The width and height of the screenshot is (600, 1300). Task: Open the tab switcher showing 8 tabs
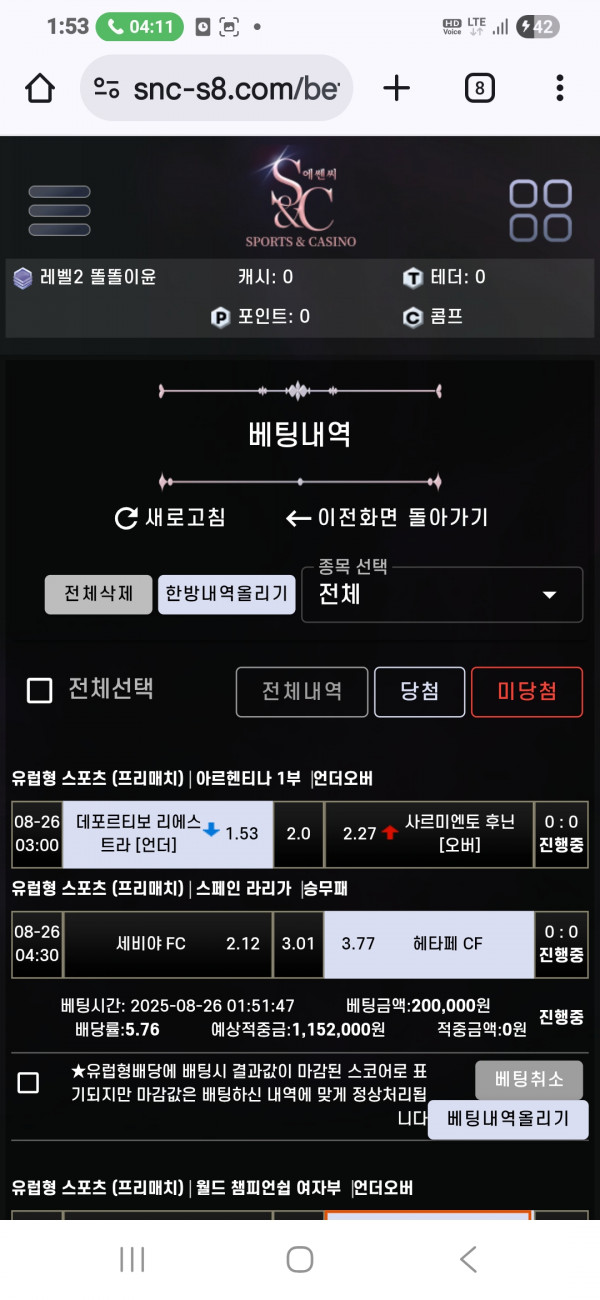[479, 89]
